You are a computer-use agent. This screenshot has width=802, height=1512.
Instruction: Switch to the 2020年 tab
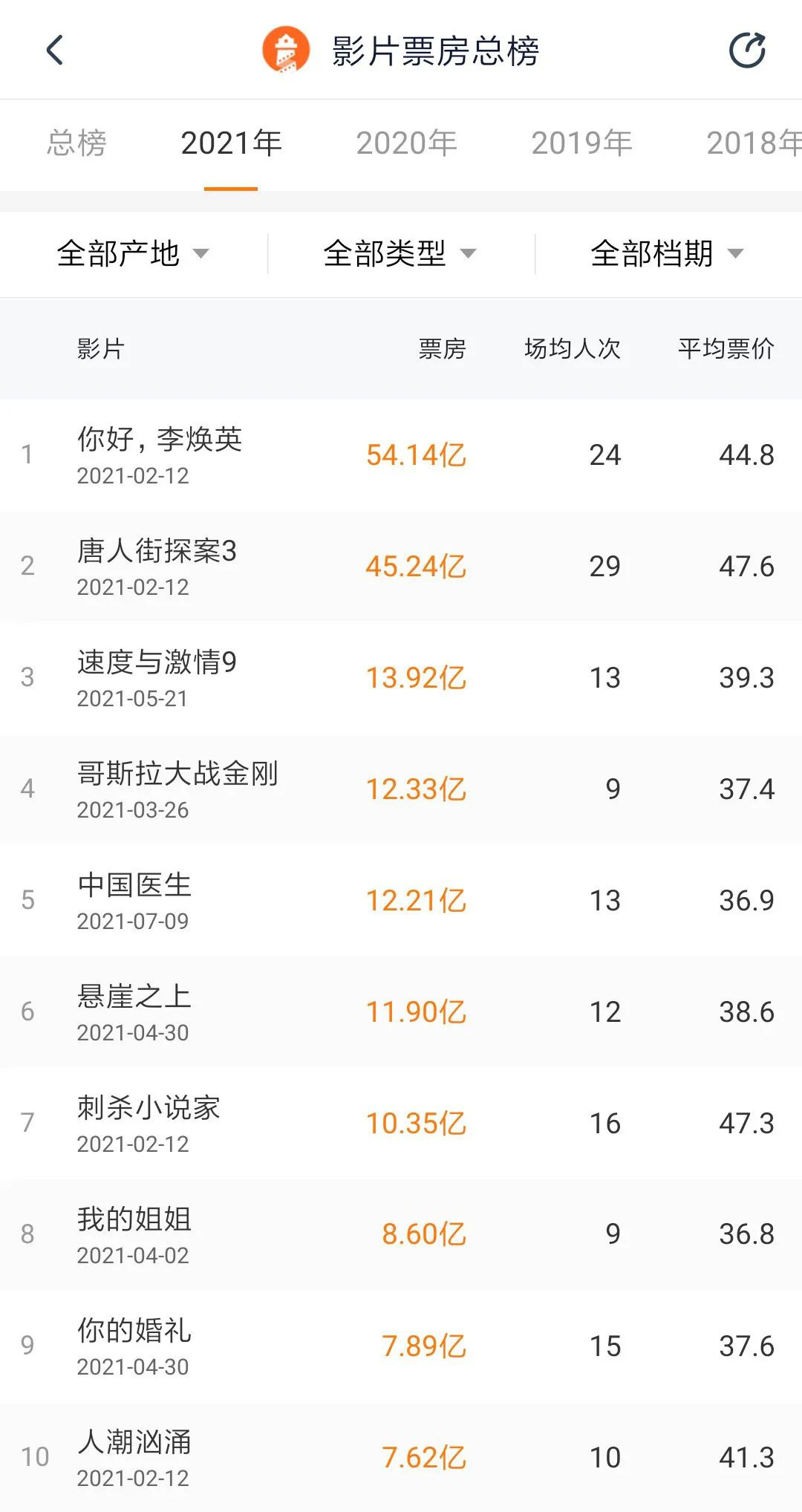(x=406, y=143)
